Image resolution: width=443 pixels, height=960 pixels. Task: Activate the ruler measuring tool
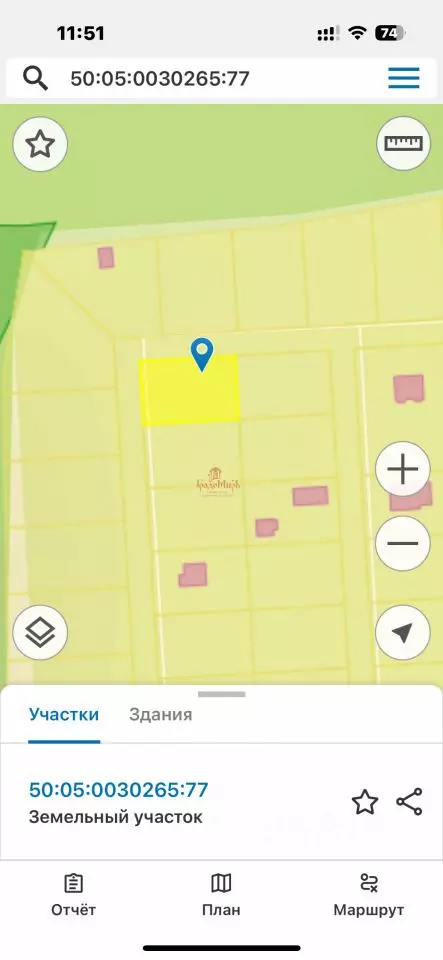[403, 144]
